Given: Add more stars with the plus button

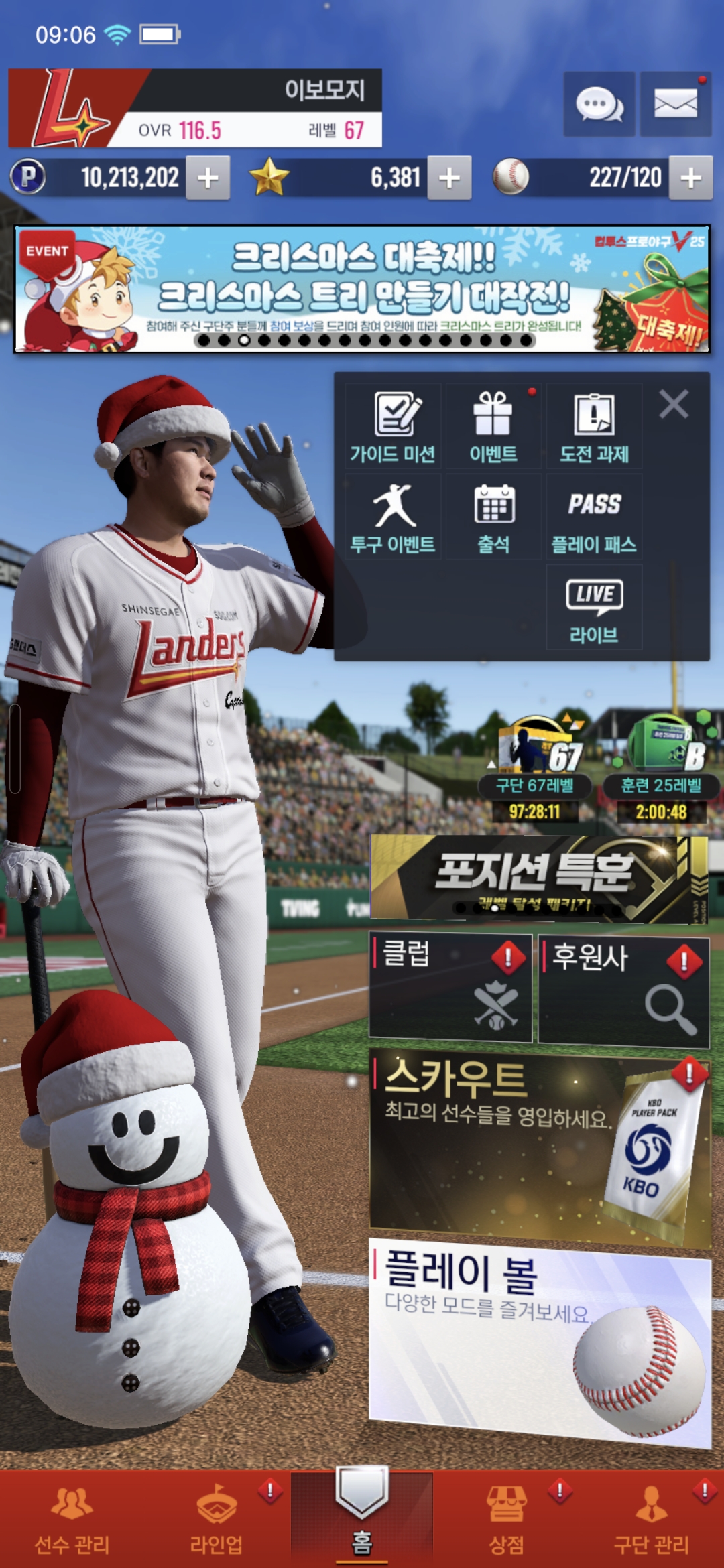Looking at the screenshot, I should (x=449, y=178).
